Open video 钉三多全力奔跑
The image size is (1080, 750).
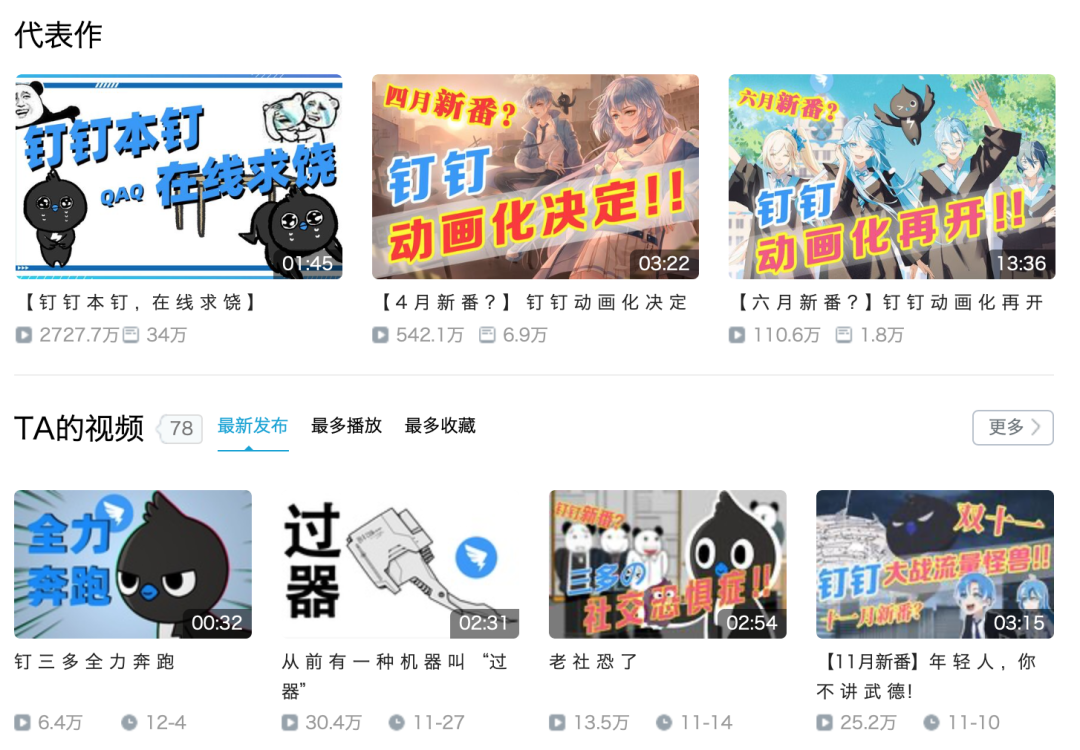(133, 564)
